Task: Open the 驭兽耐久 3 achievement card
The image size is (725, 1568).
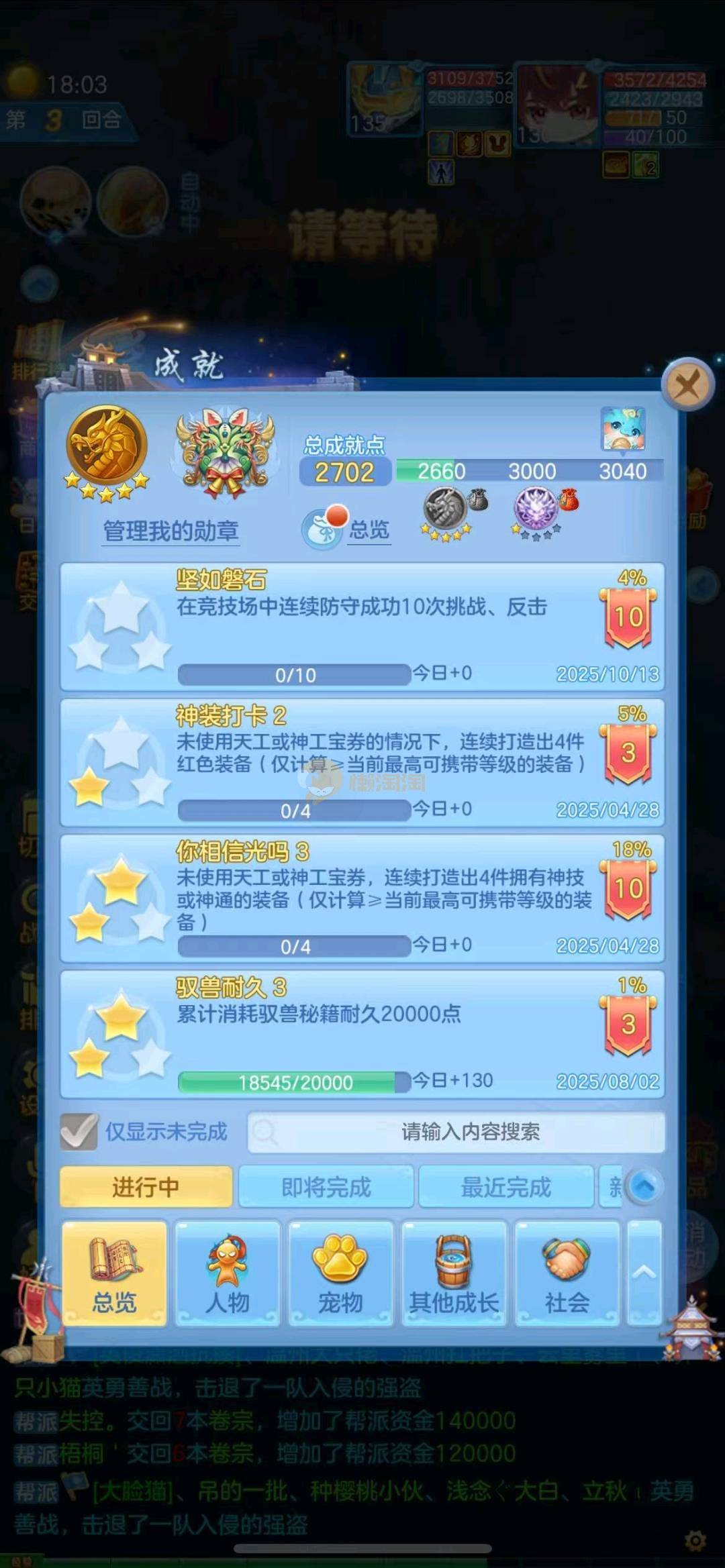Action: 362,1034
